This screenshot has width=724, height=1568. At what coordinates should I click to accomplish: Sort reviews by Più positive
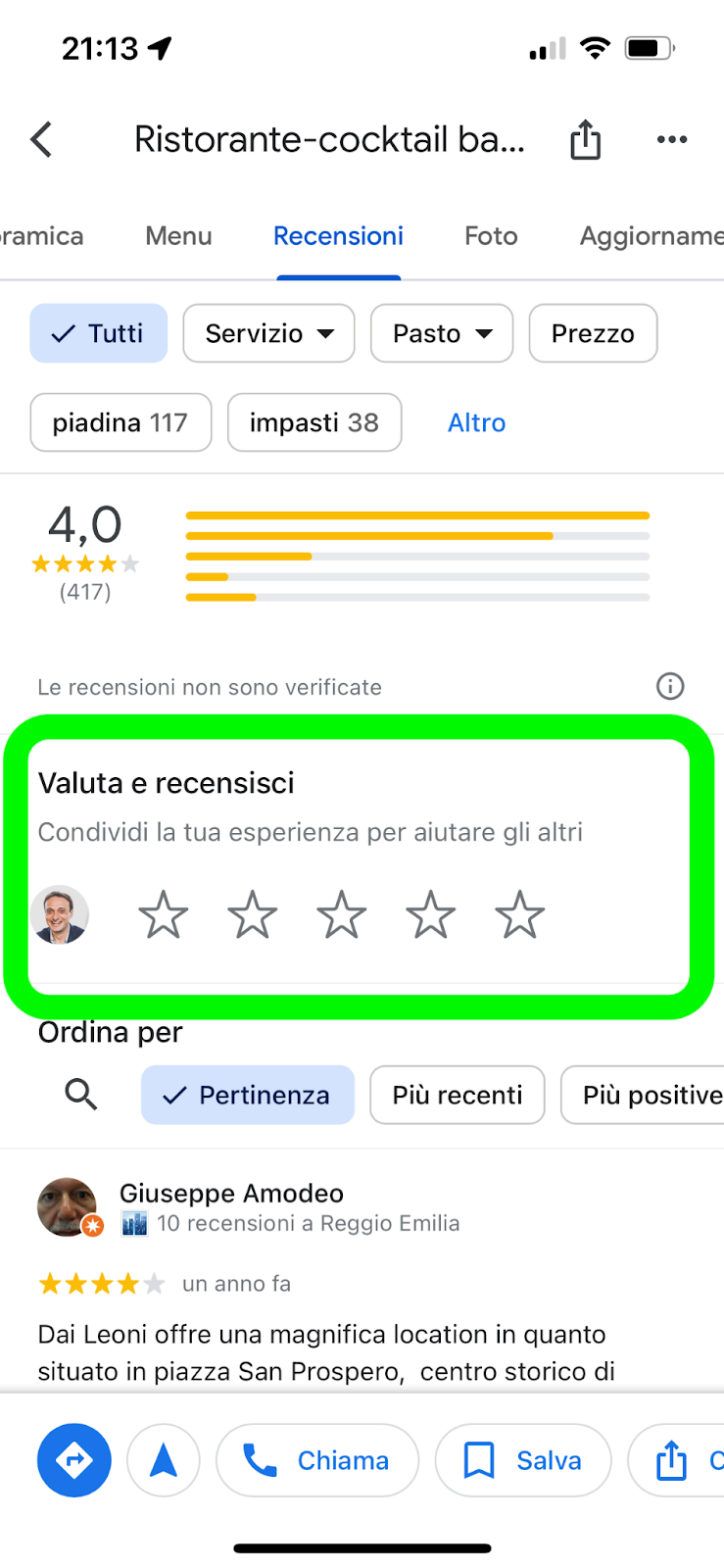pos(643,1095)
